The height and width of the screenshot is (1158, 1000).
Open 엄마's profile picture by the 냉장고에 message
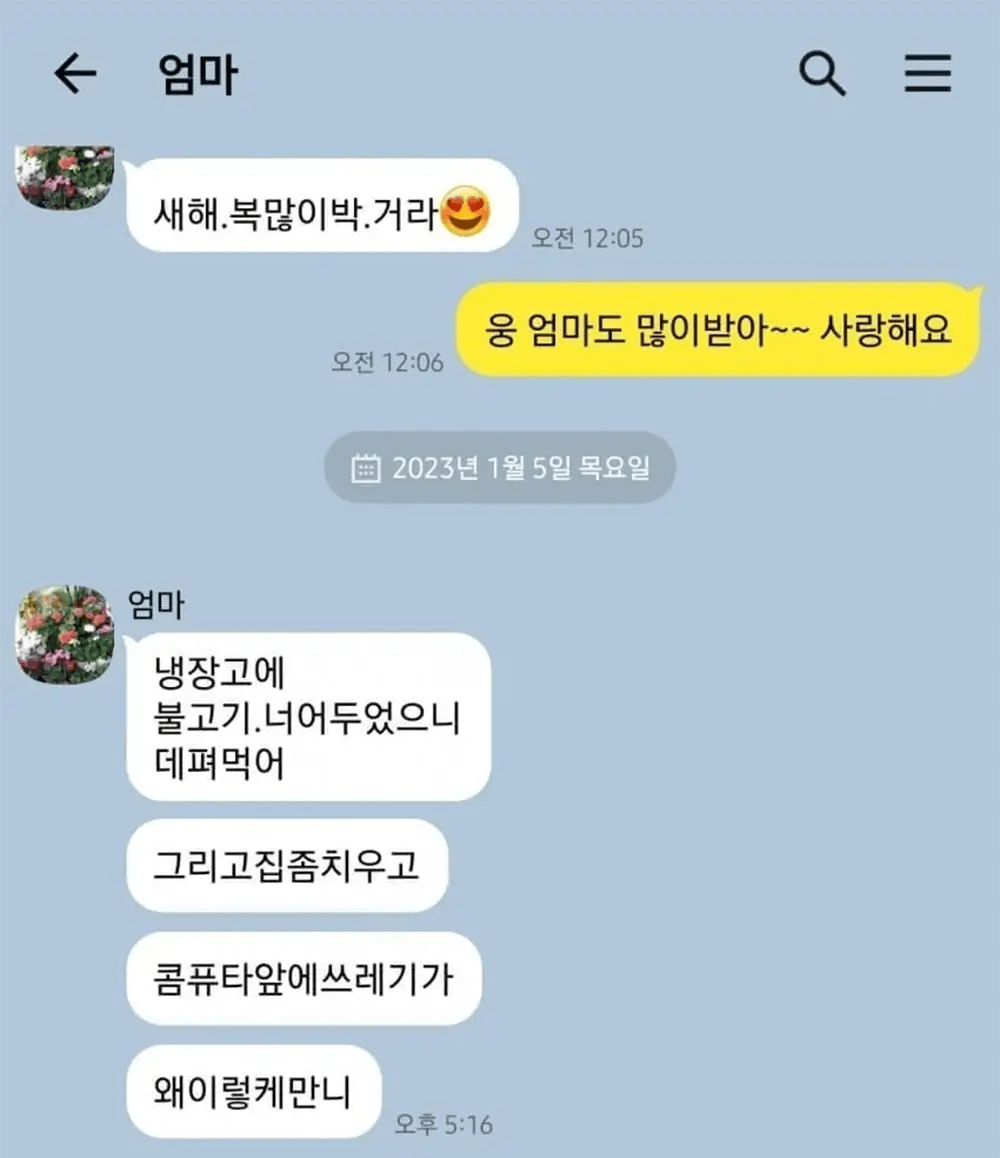(x=65, y=635)
